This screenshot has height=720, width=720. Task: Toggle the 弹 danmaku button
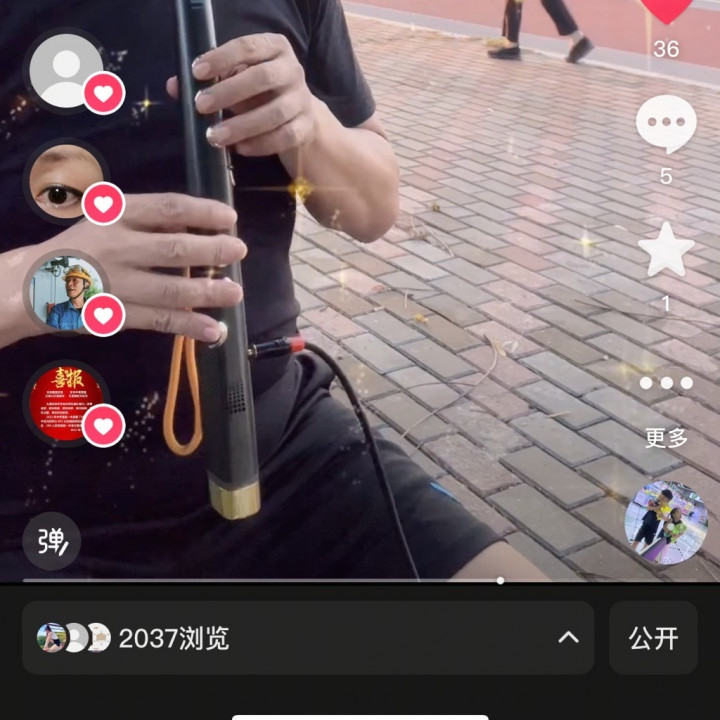click(51, 541)
